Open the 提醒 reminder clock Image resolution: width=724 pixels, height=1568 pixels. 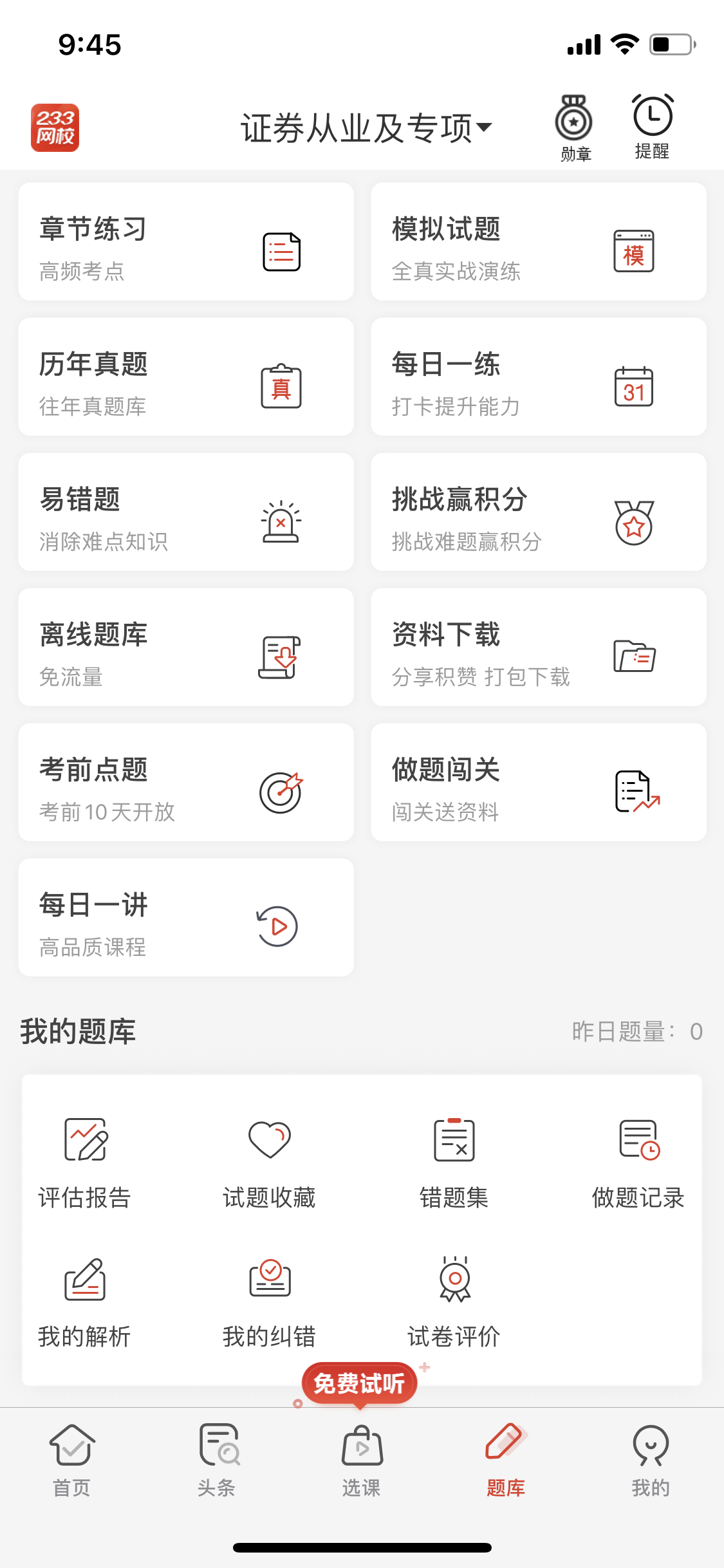click(653, 127)
